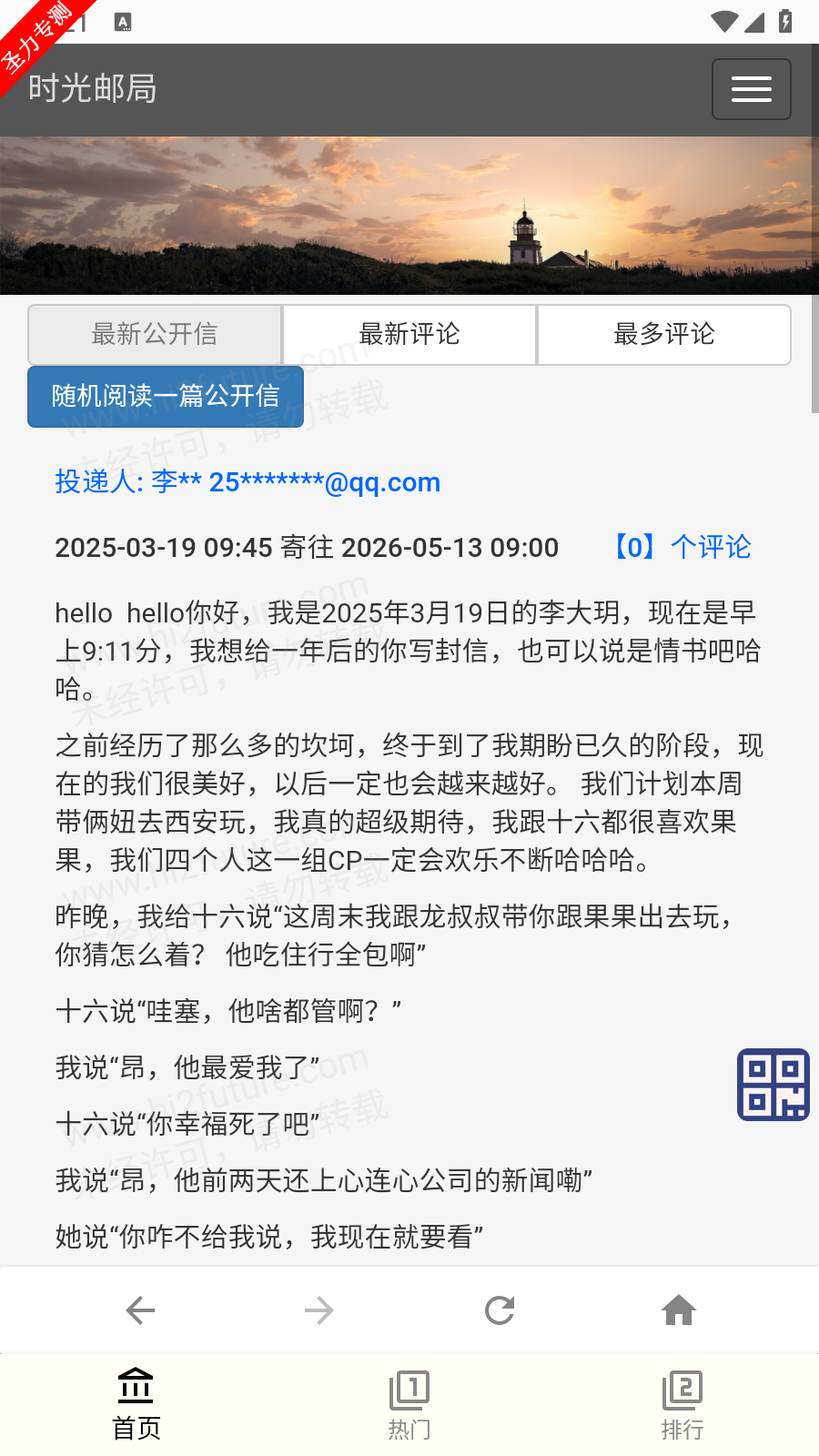Select the 最多评论 tab

coord(664,334)
